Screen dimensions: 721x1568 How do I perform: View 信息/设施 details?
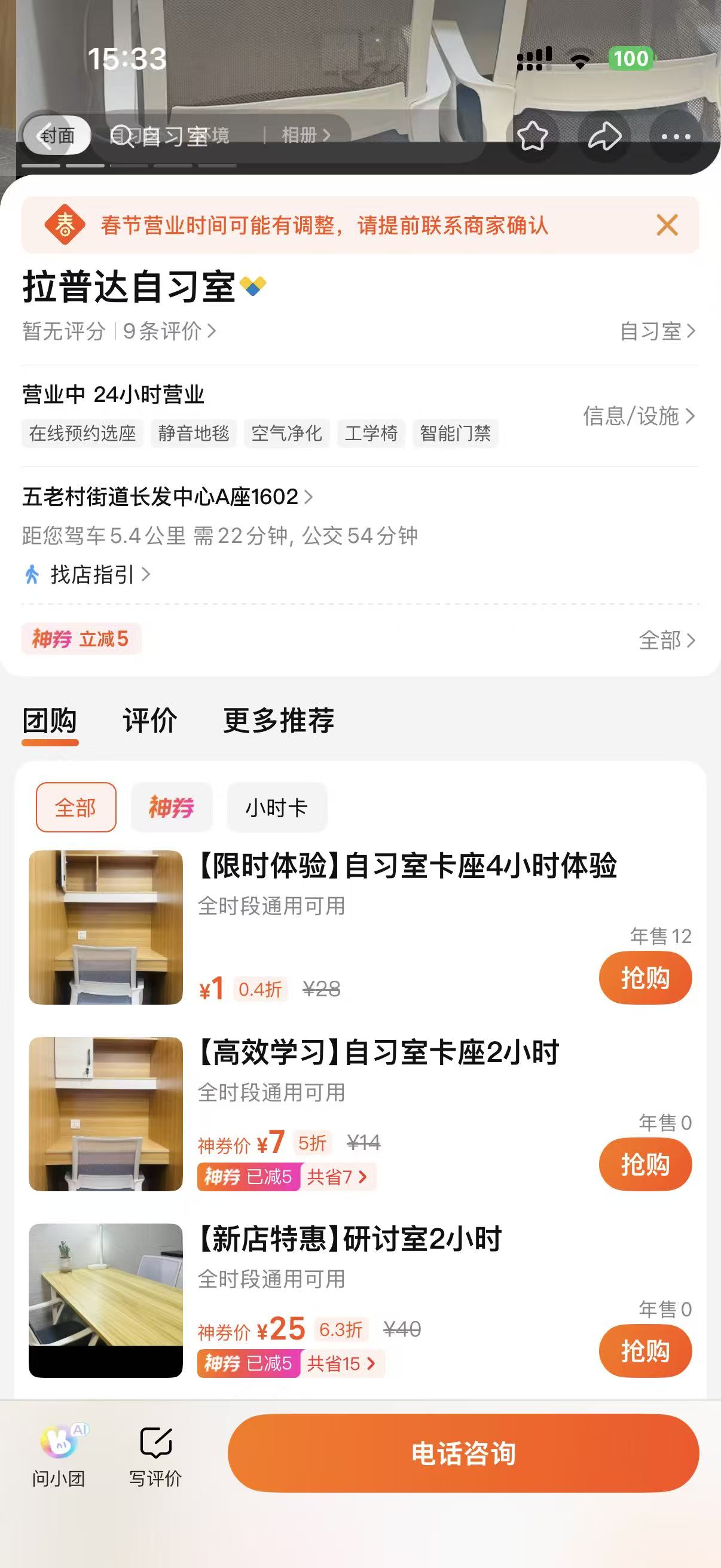click(x=638, y=416)
